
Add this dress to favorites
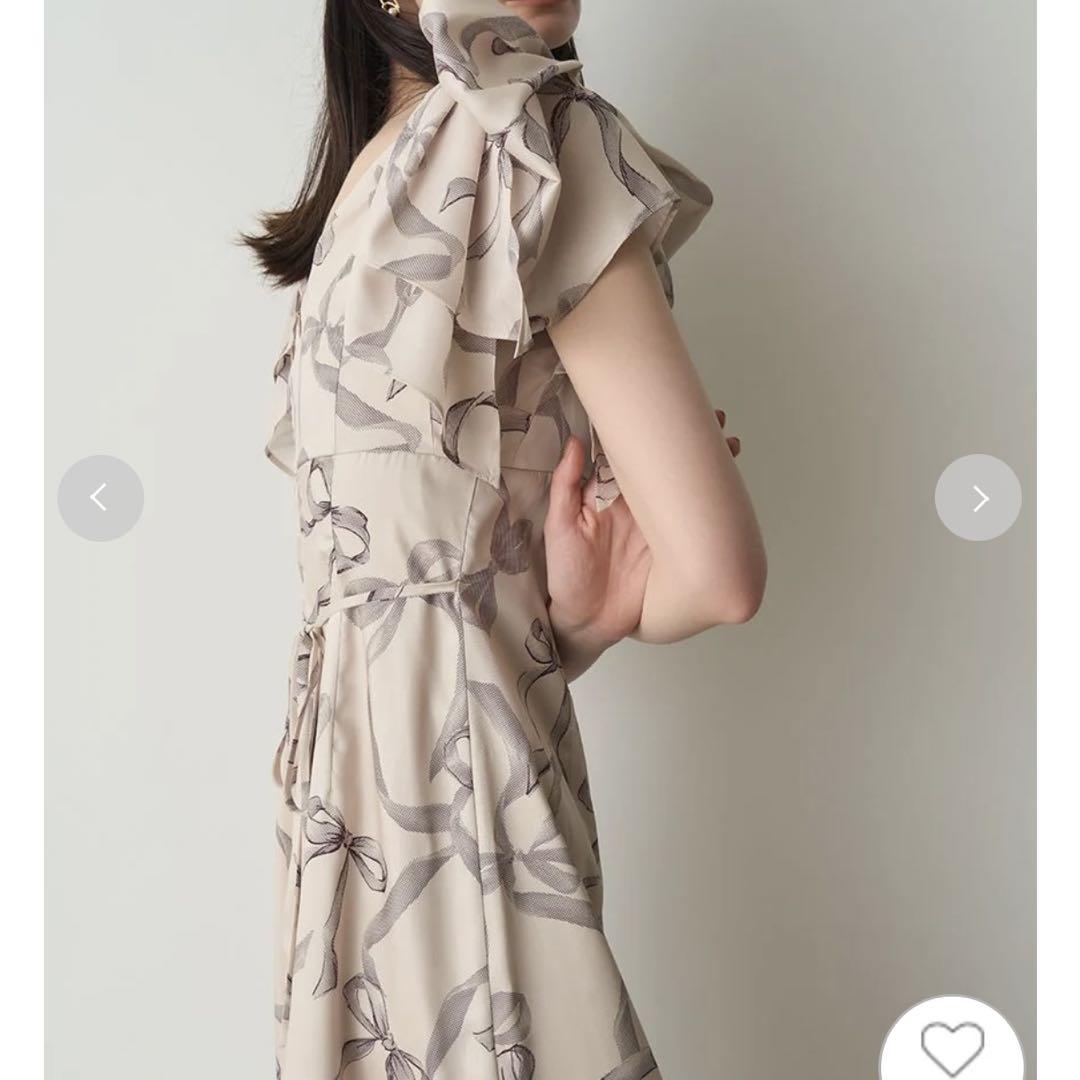click(951, 1046)
